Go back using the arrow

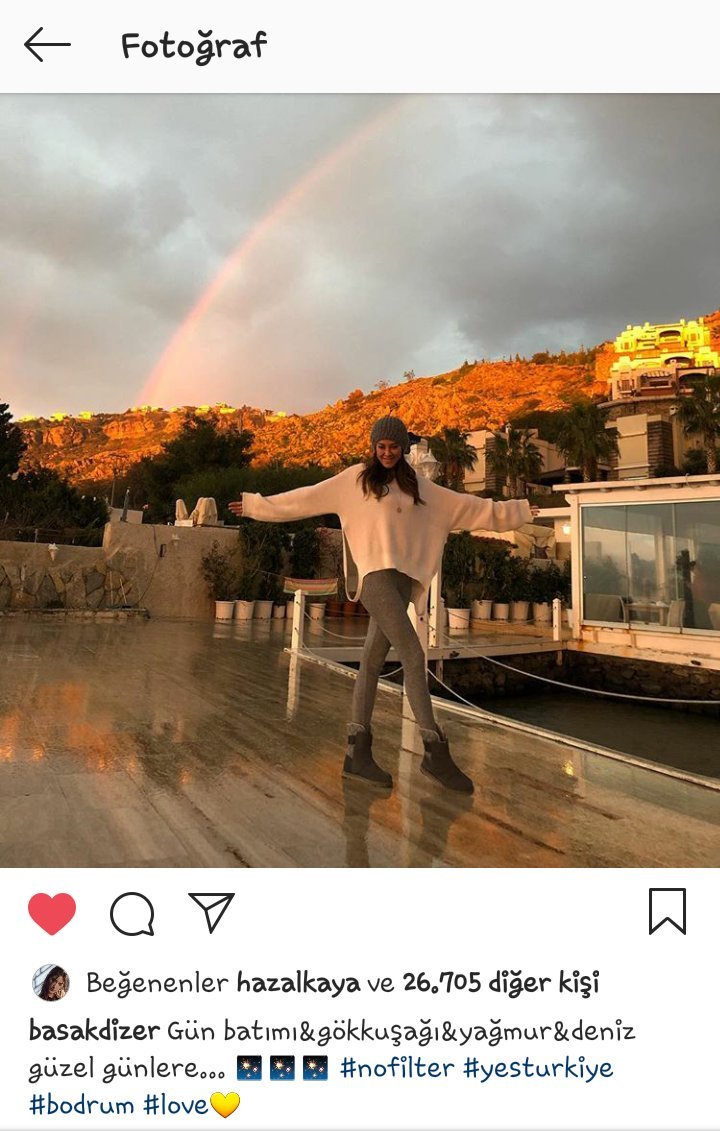point(47,45)
